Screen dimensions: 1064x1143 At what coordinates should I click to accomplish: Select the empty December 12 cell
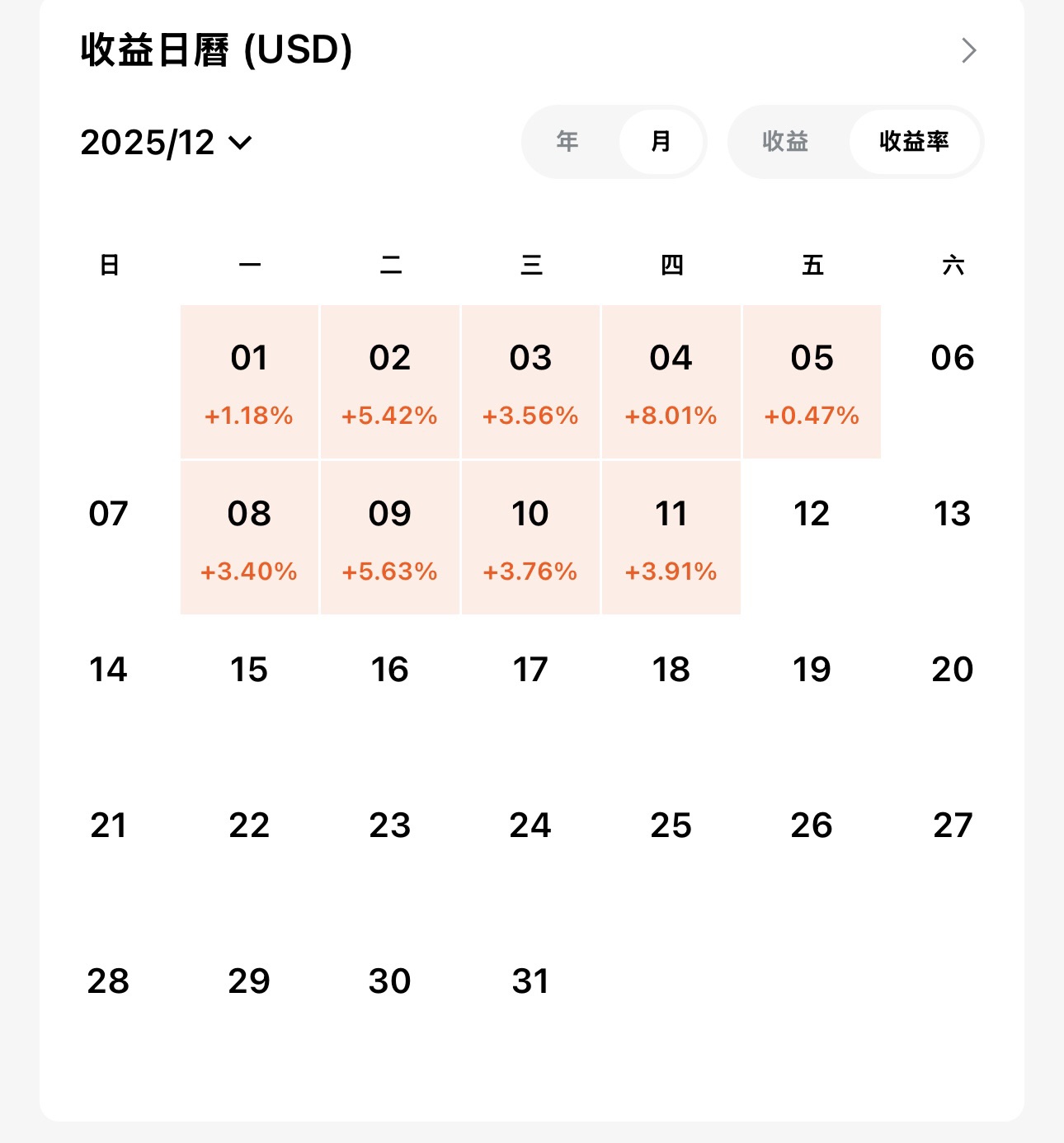tap(812, 513)
